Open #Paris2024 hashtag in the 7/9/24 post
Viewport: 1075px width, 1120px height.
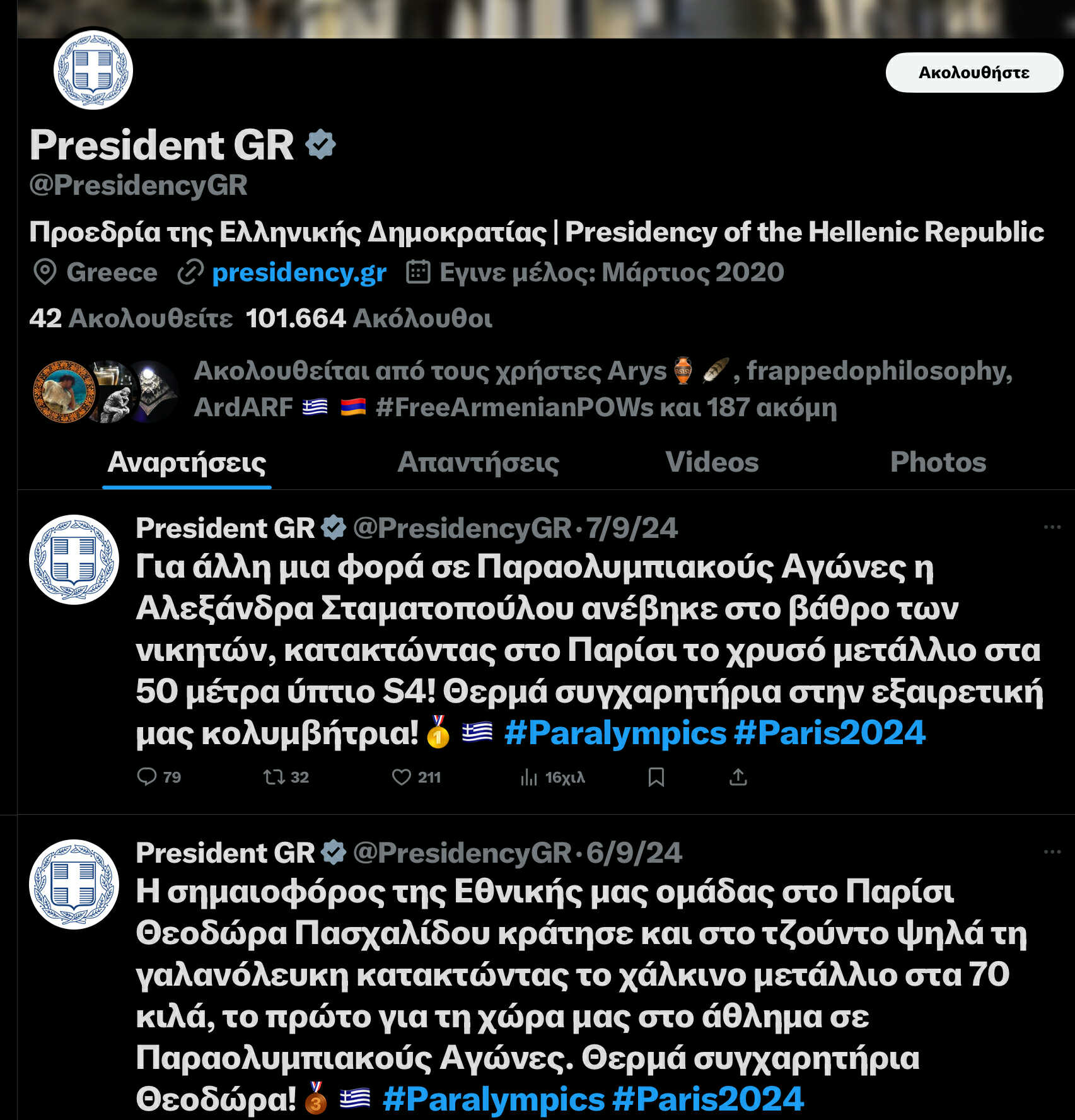coord(829,733)
